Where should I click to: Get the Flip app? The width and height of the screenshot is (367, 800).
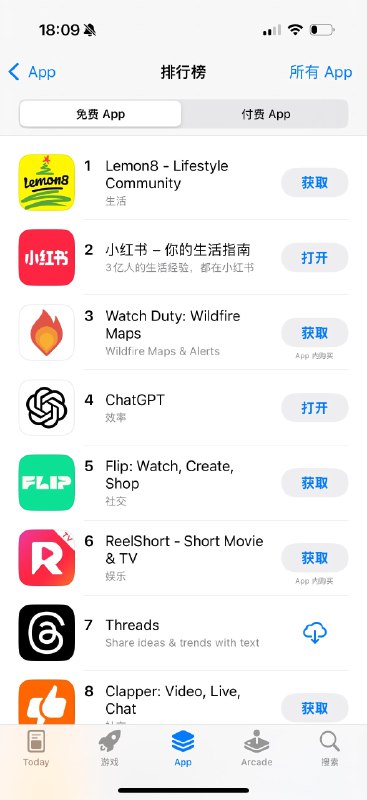pyautogui.click(x=314, y=483)
